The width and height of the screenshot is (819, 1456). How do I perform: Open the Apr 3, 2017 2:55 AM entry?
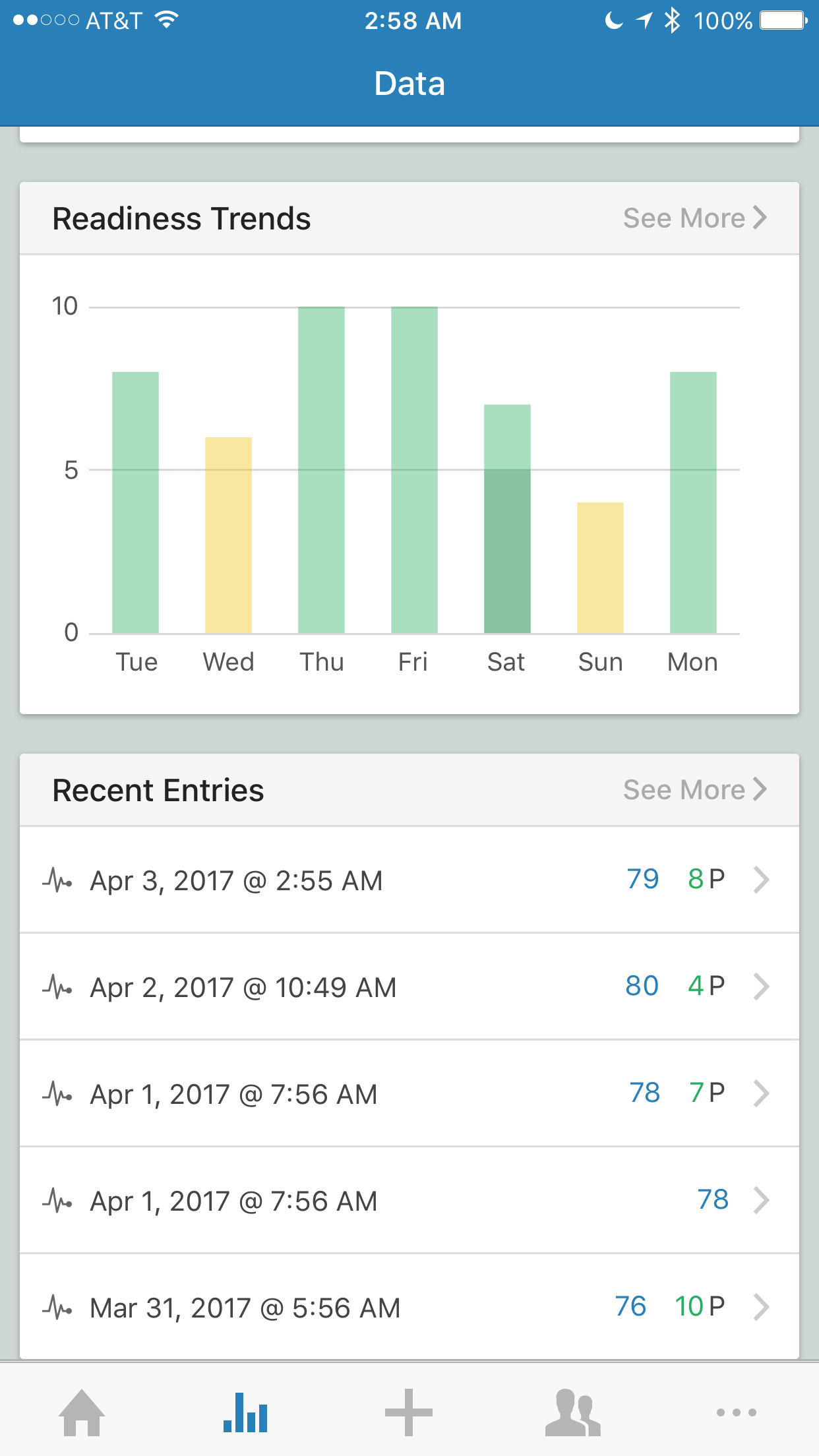pyautogui.click(x=409, y=880)
